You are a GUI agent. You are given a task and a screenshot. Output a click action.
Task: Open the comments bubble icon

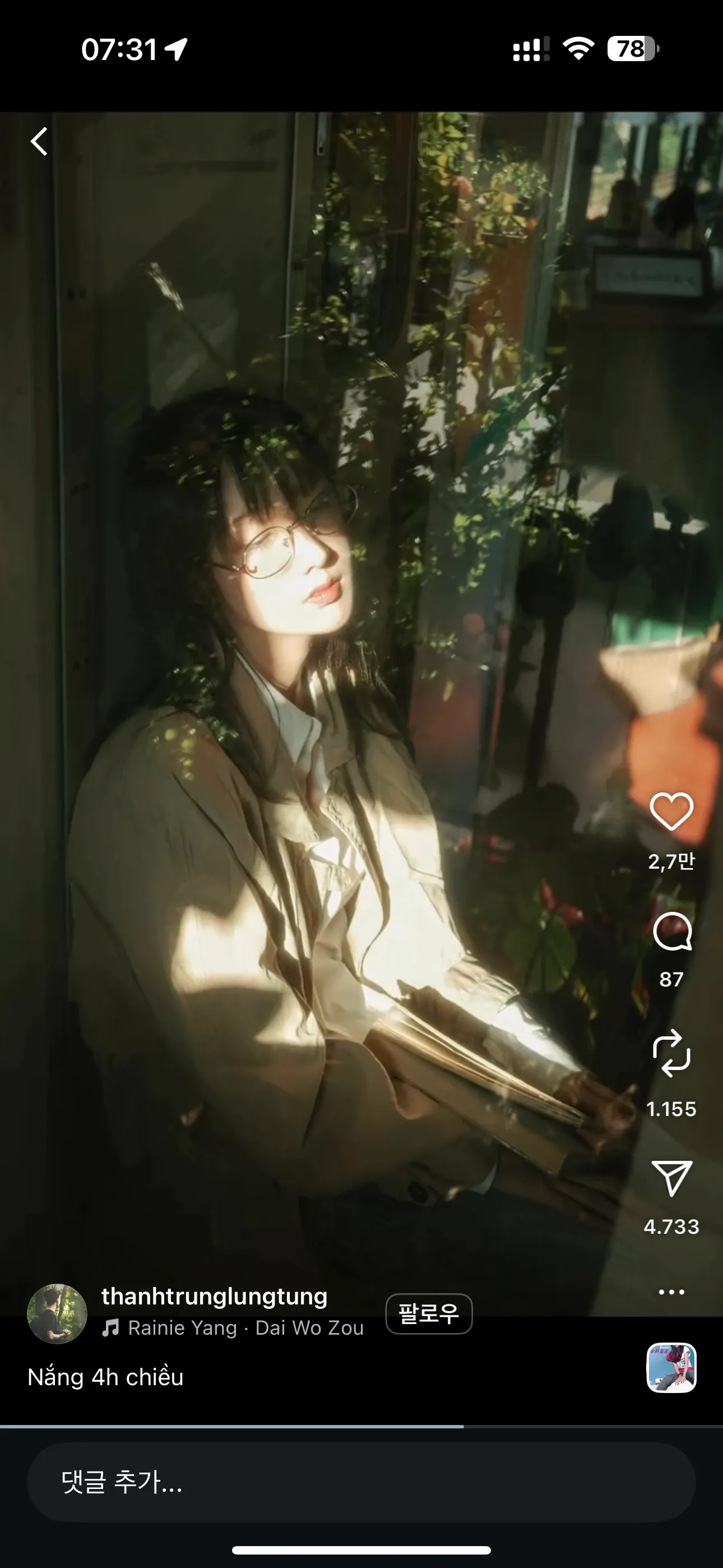671,932
